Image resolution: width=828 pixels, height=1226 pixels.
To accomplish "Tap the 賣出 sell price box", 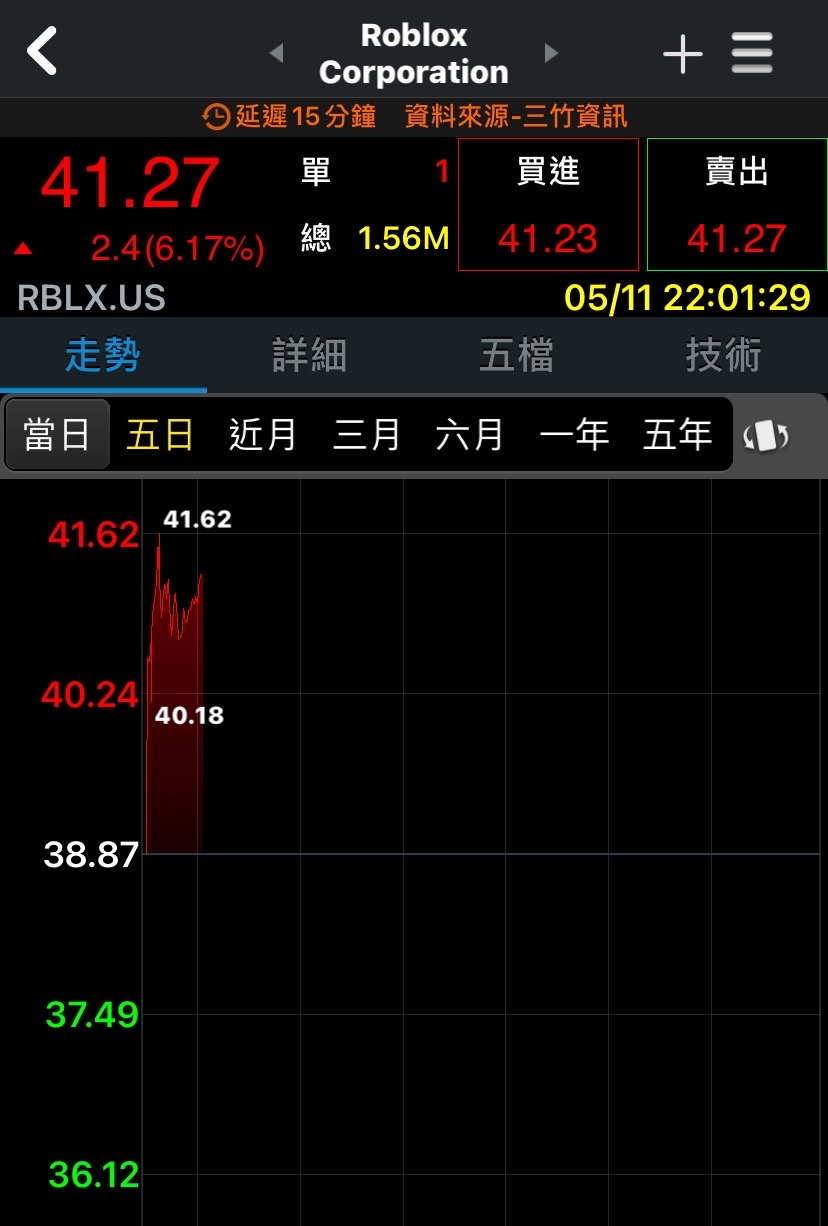I will coord(737,205).
